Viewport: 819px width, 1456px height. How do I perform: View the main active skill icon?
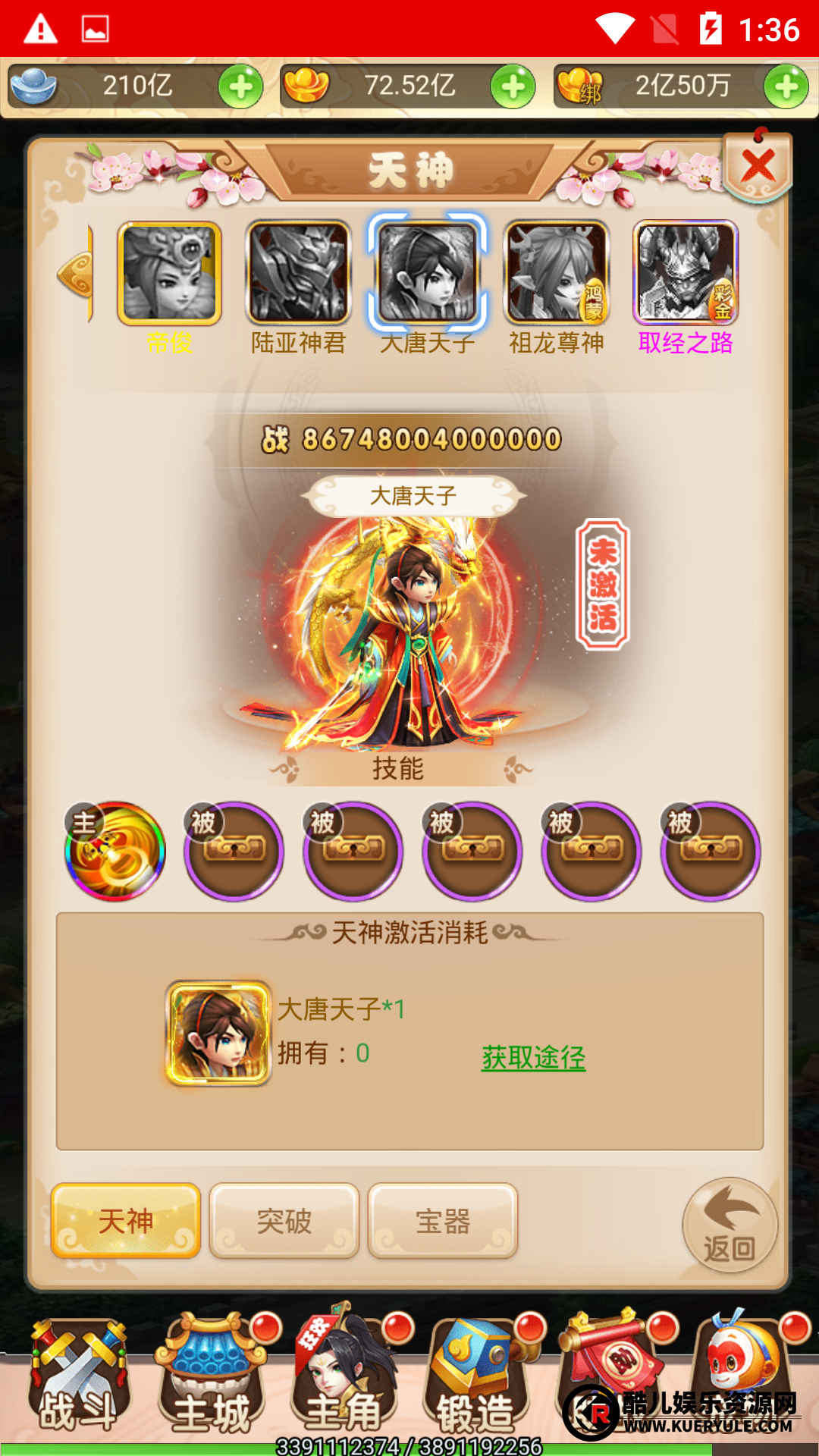pos(115,851)
